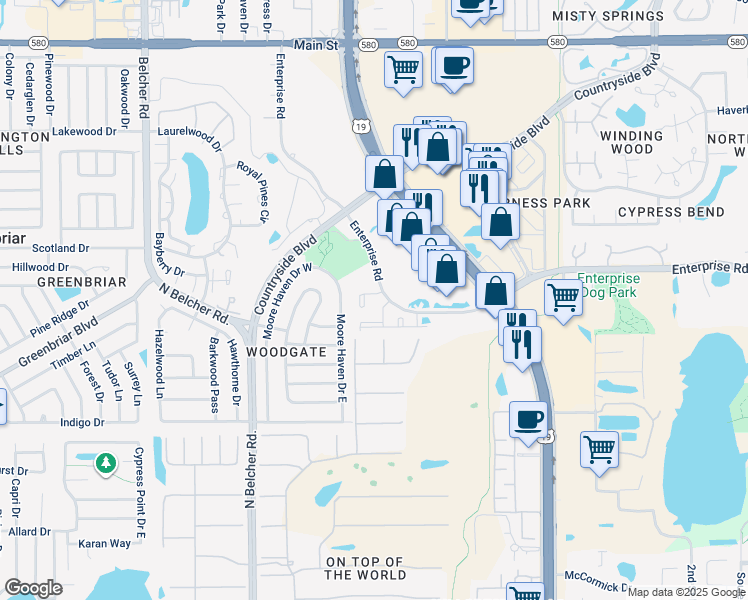Screen dimensions: 748x600
Task: Select the coffee cup marker south of Main St
Action: coord(455,67)
